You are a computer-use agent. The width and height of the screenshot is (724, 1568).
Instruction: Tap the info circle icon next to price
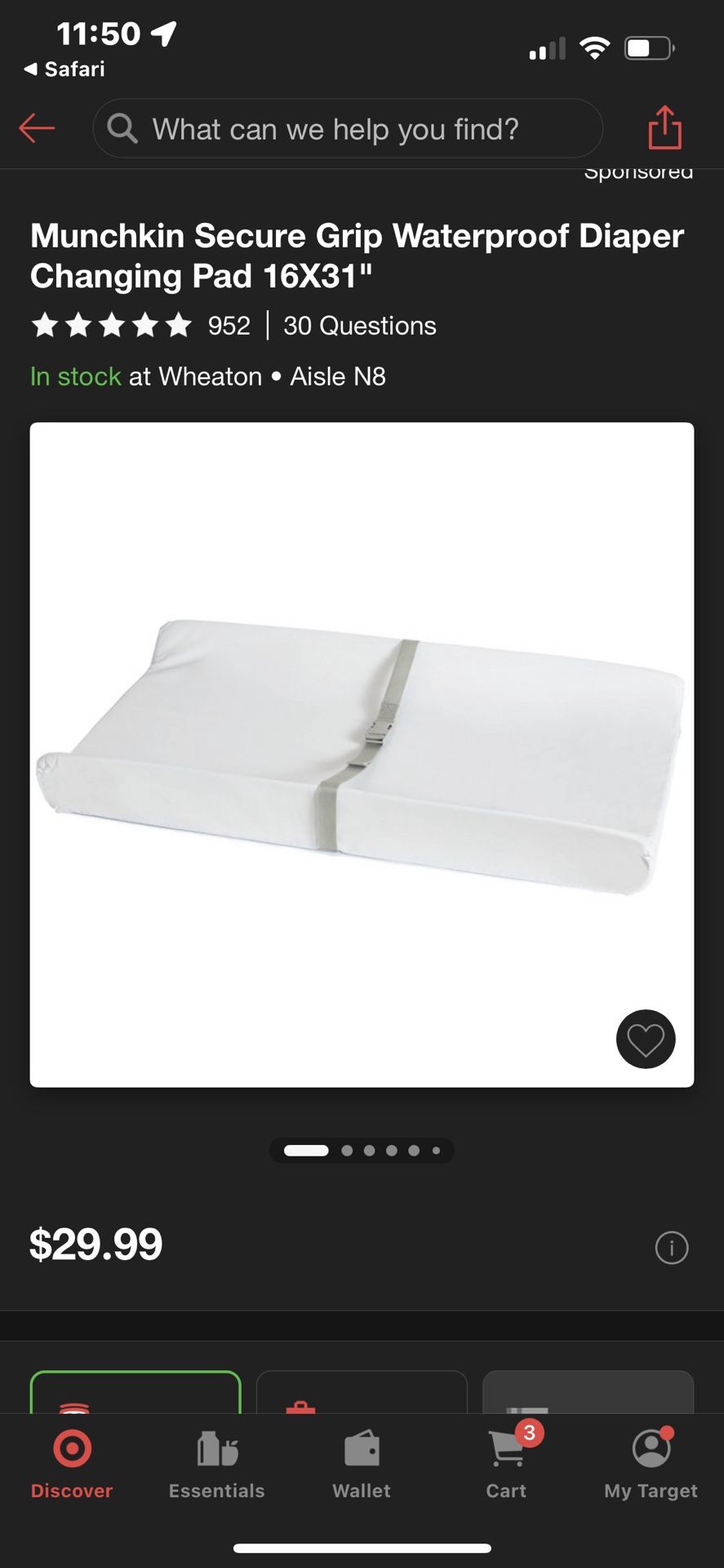(671, 1247)
